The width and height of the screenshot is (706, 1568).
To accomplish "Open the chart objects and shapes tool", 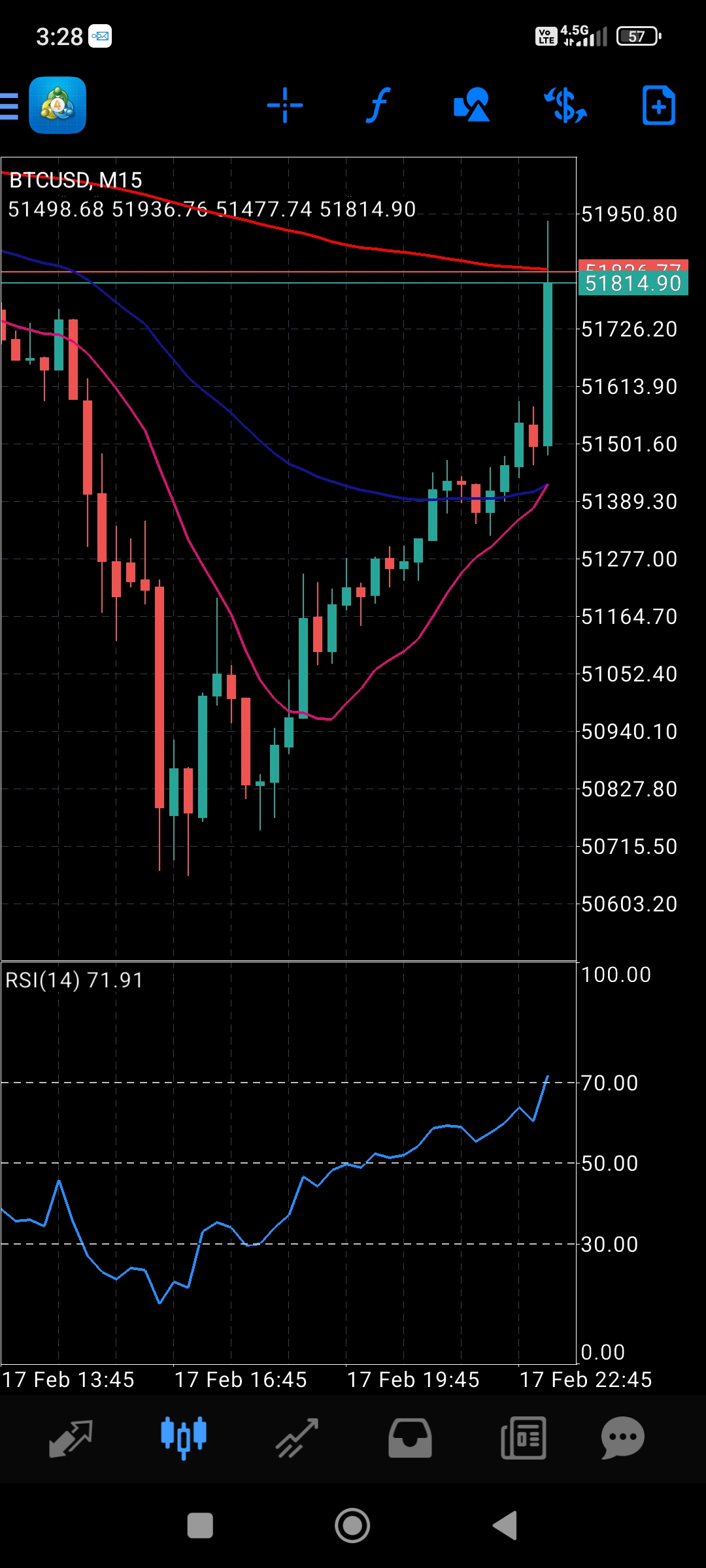I will pyautogui.click(x=471, y=105).
